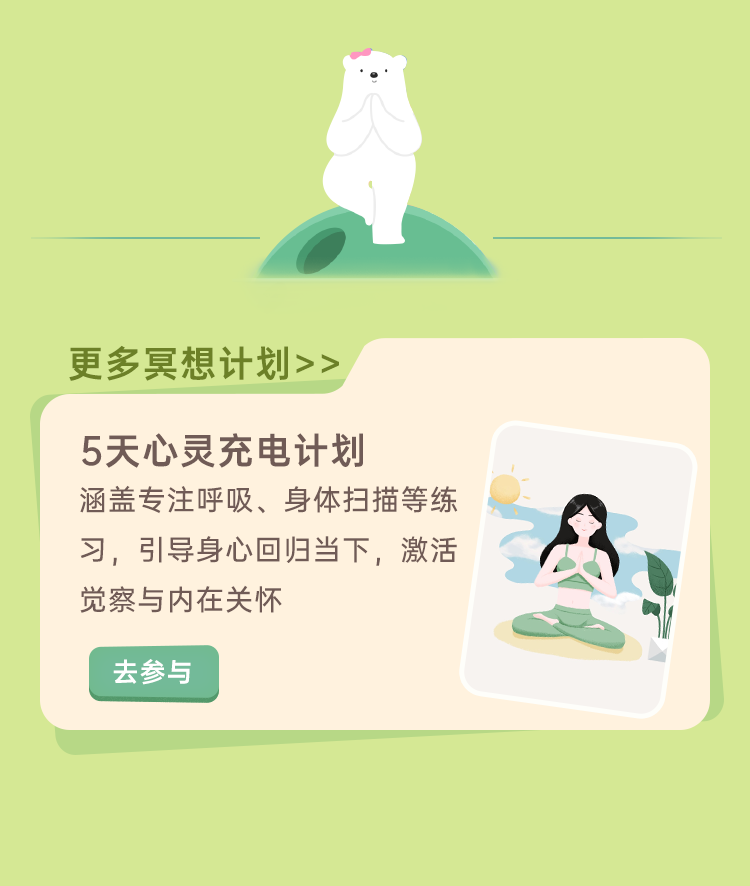
Task: Open 更多冥想计划 link
Action: tap(204, 364)
